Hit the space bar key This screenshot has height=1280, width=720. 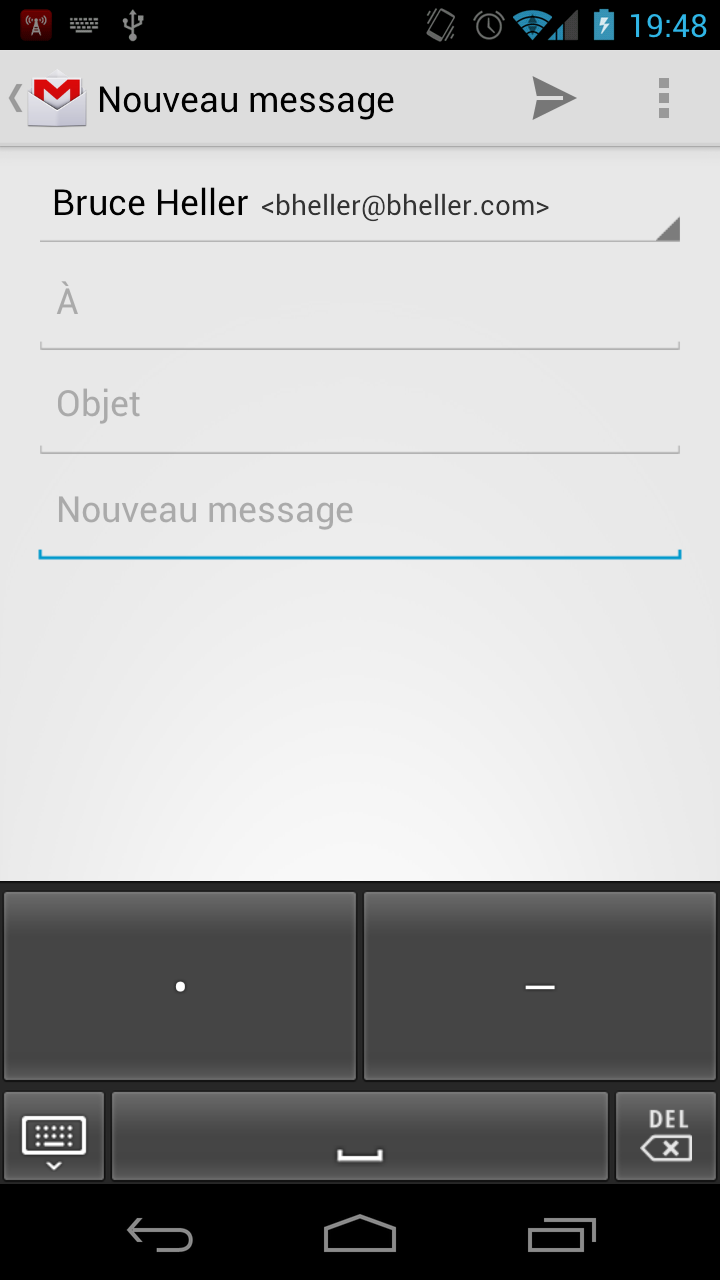[360, 1136]
